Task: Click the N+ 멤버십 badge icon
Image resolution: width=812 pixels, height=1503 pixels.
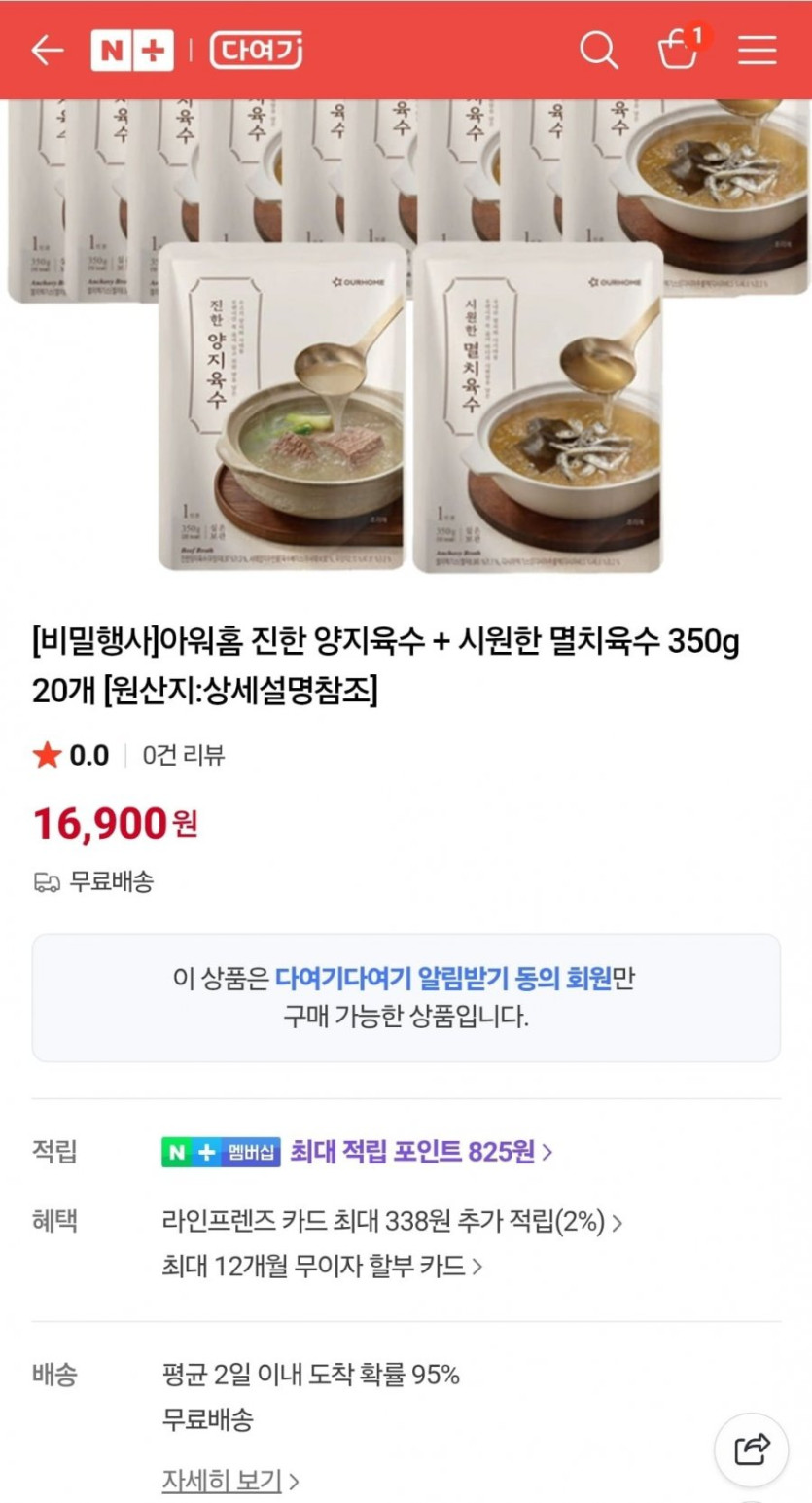Action: pos(220,1151)
